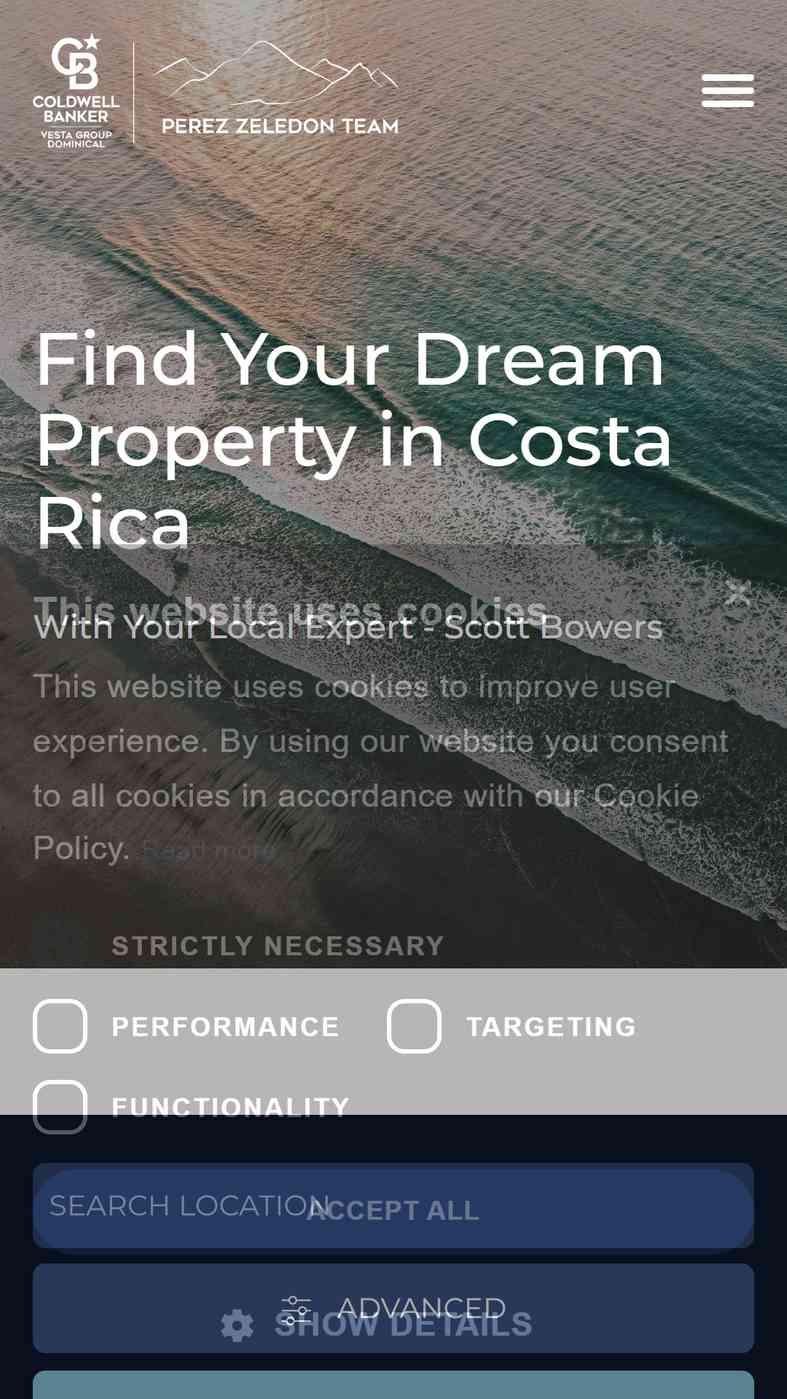Toggle the Strictly Necessary checkbox
The width and height of the screenshot is (787, 1399).
[60, 945]
